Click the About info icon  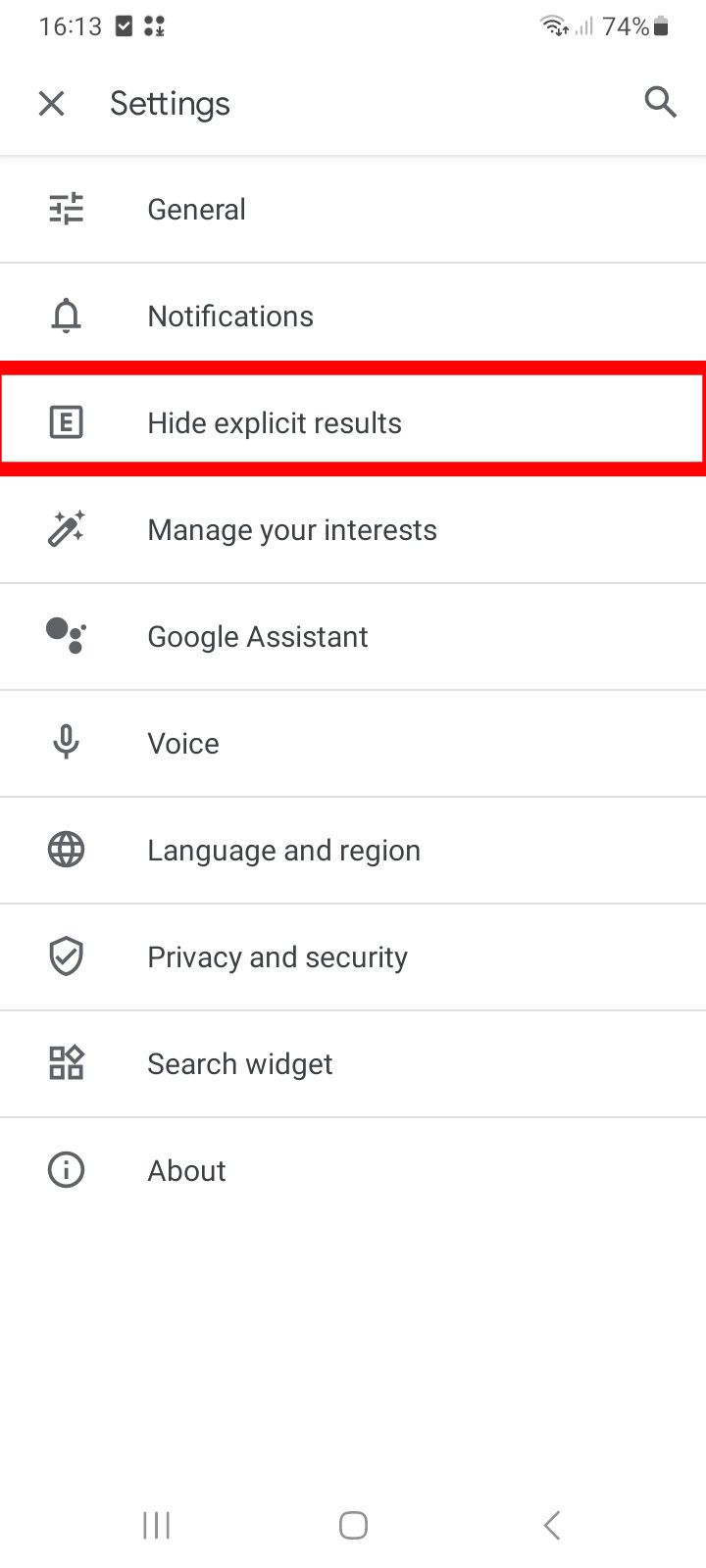click(66, 1169)
